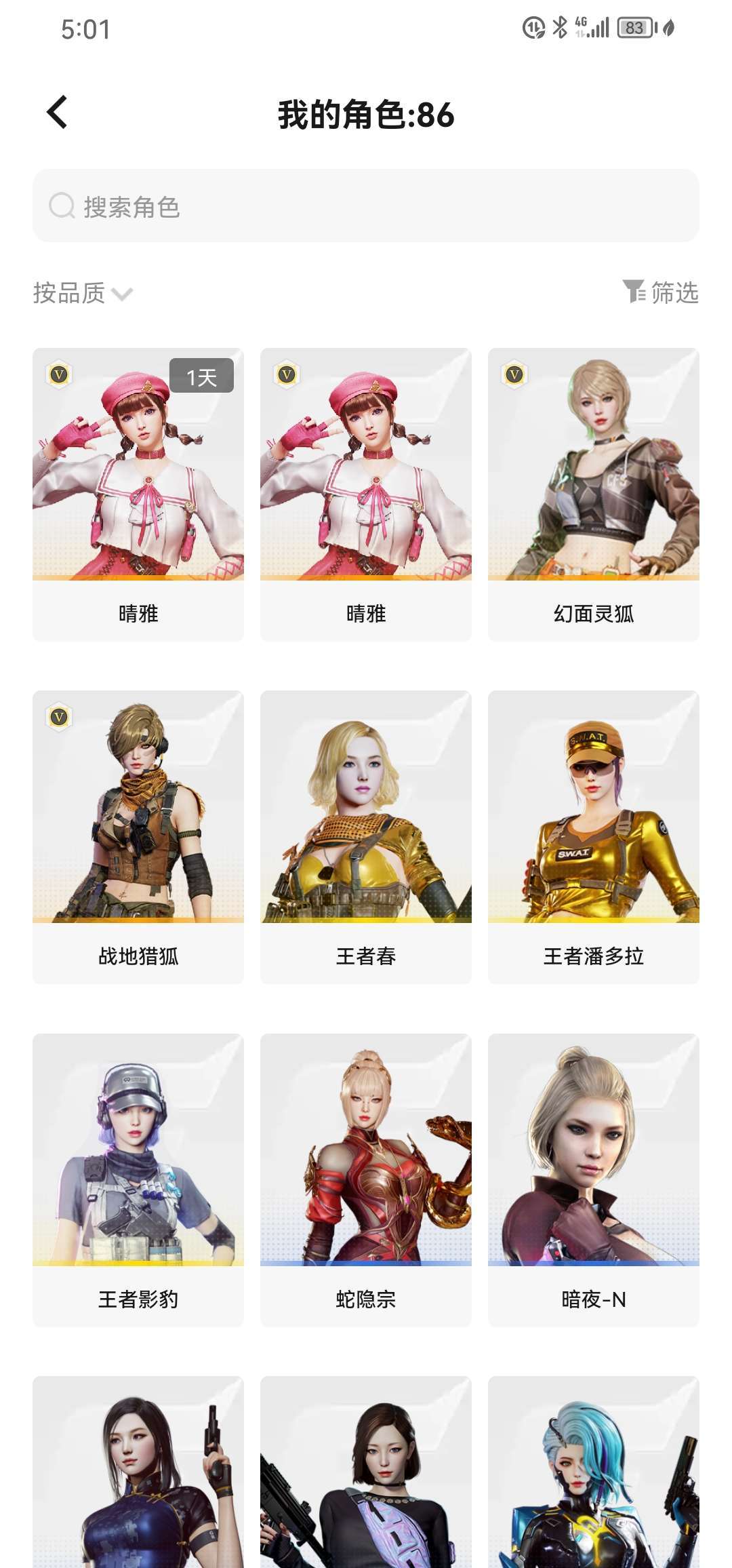
Task: Open the 晴雅 card with 1天 badge
Action: point(138,494)
